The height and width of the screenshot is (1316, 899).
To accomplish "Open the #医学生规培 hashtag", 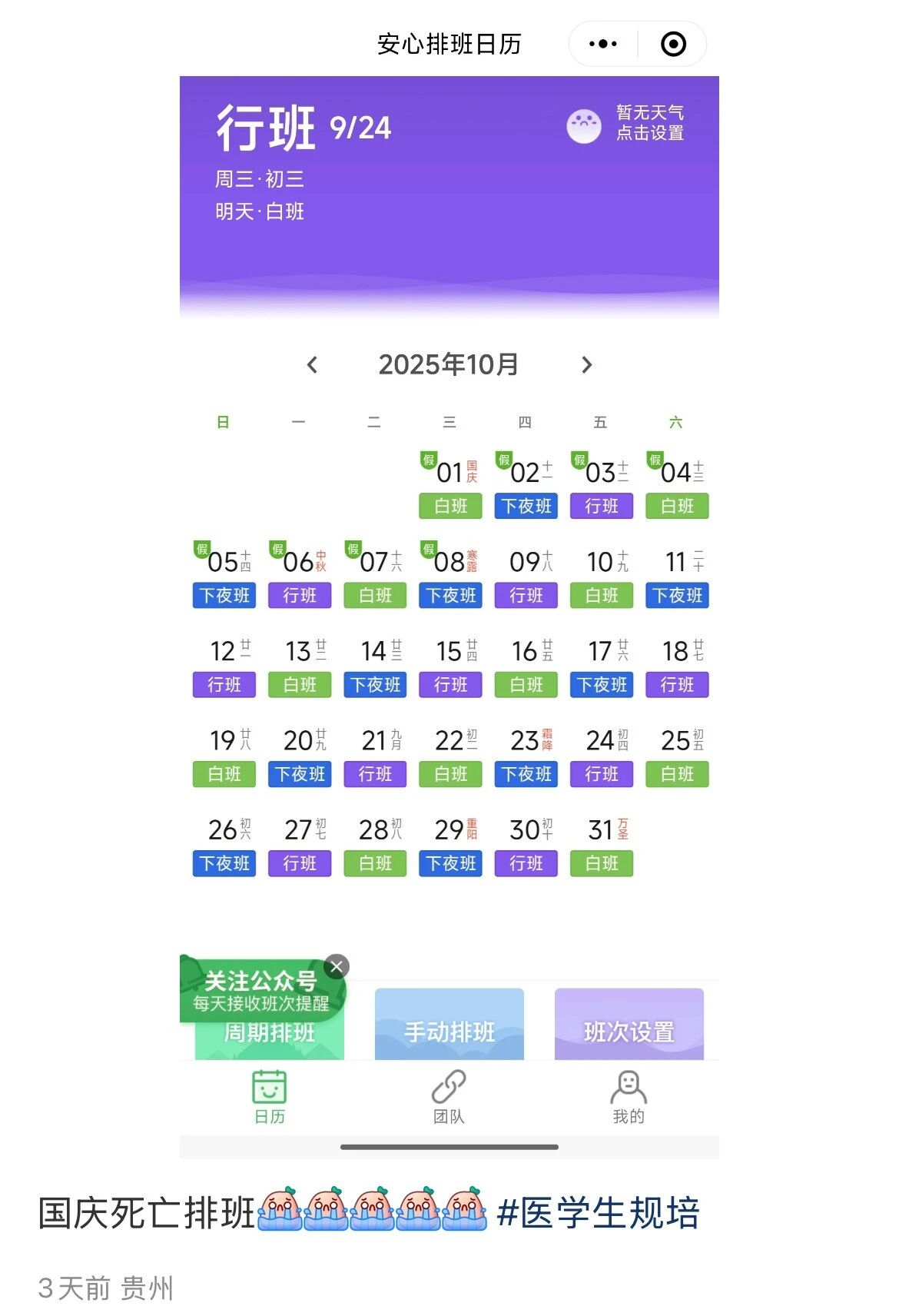I will pos(598,1214).
